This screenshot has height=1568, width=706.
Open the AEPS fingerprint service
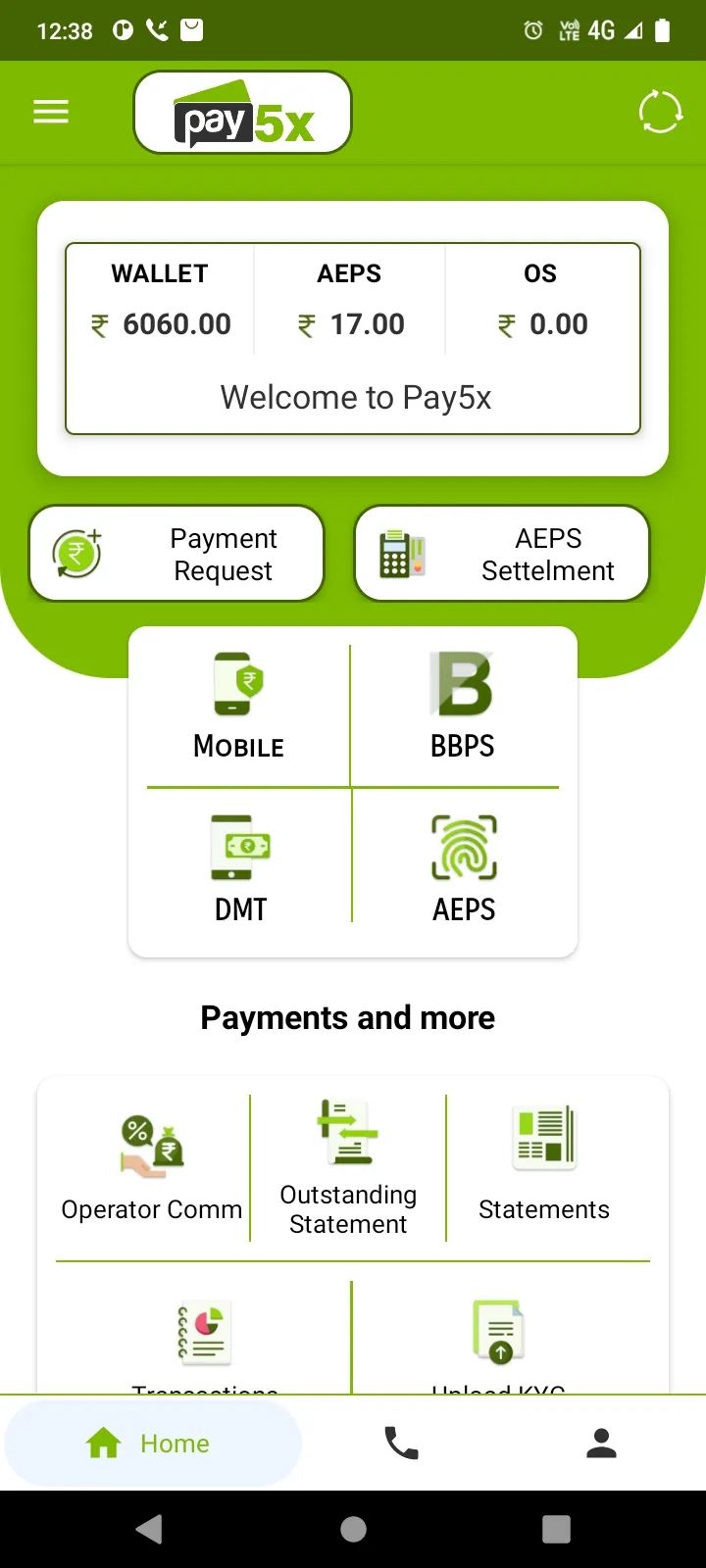[x=464, y=868]
